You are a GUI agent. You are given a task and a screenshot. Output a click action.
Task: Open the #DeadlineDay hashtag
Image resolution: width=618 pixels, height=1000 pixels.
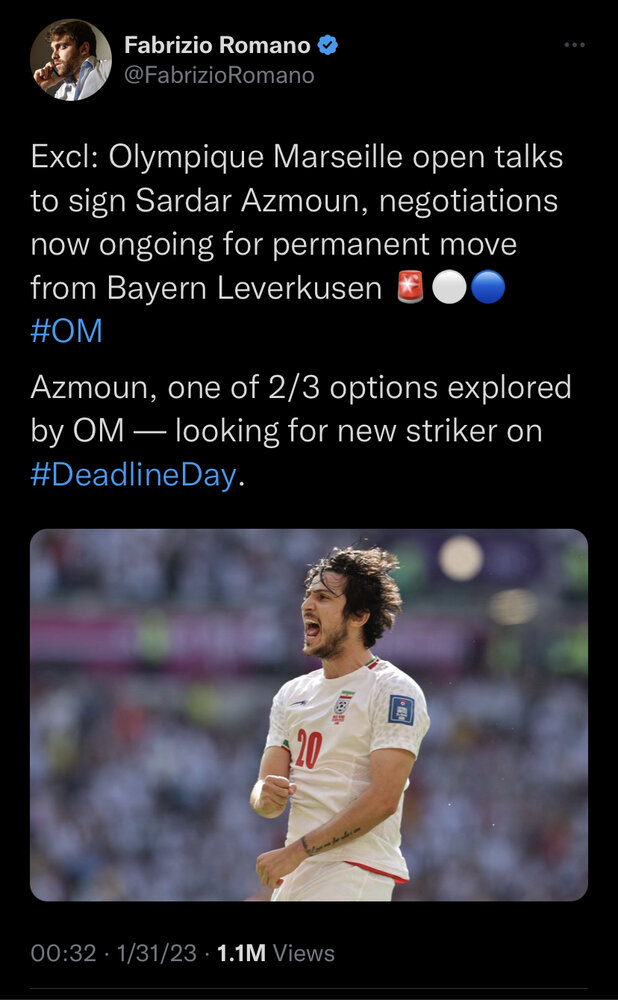[135, 475]
